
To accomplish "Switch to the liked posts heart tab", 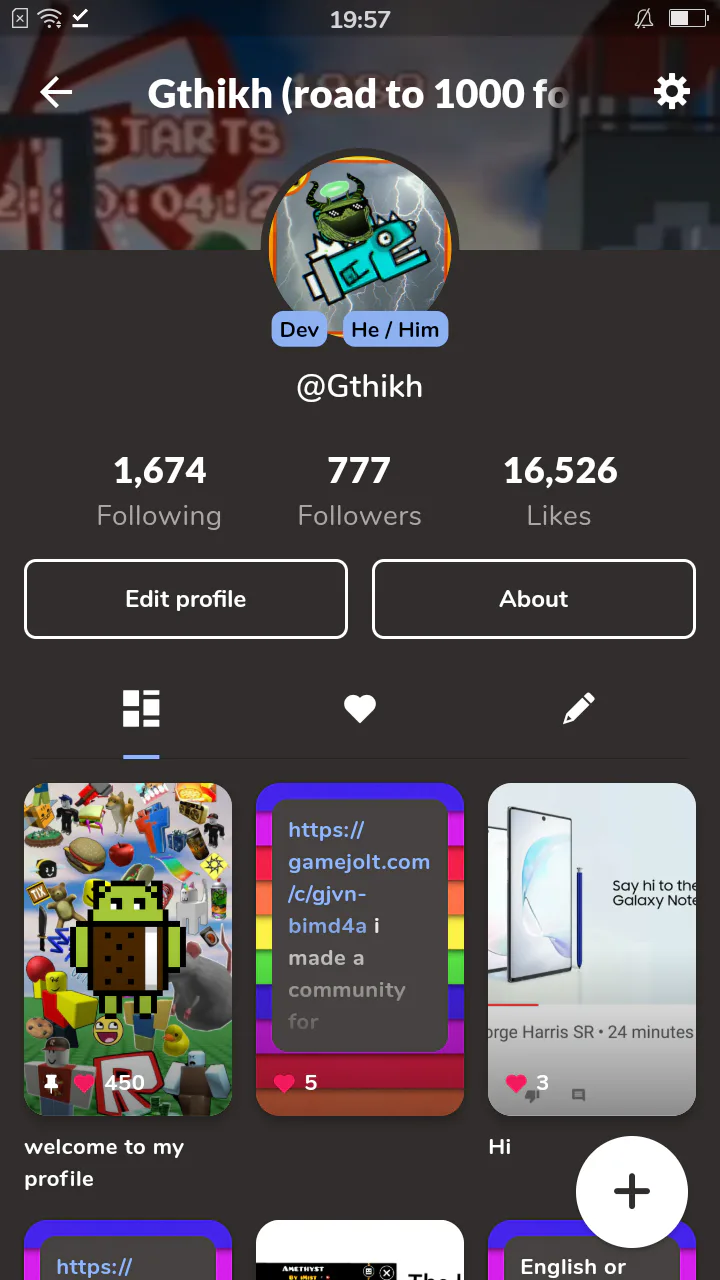I will pyautogui.click(x=360, y=709).
